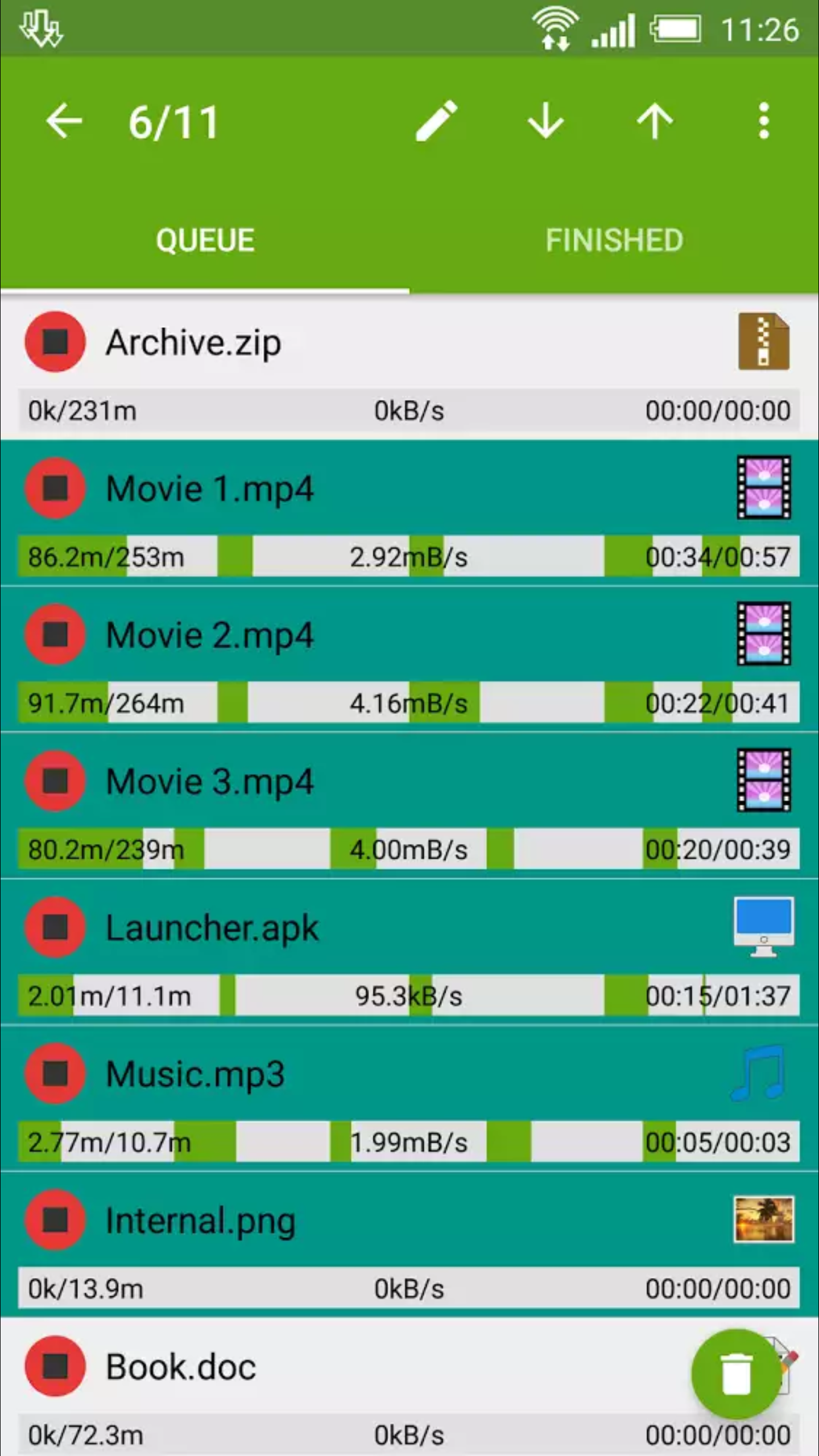The width and height of the screenshot is (819, 1456).
Task: Stop the Book.doc download
Action: (x=55, y=1366)
